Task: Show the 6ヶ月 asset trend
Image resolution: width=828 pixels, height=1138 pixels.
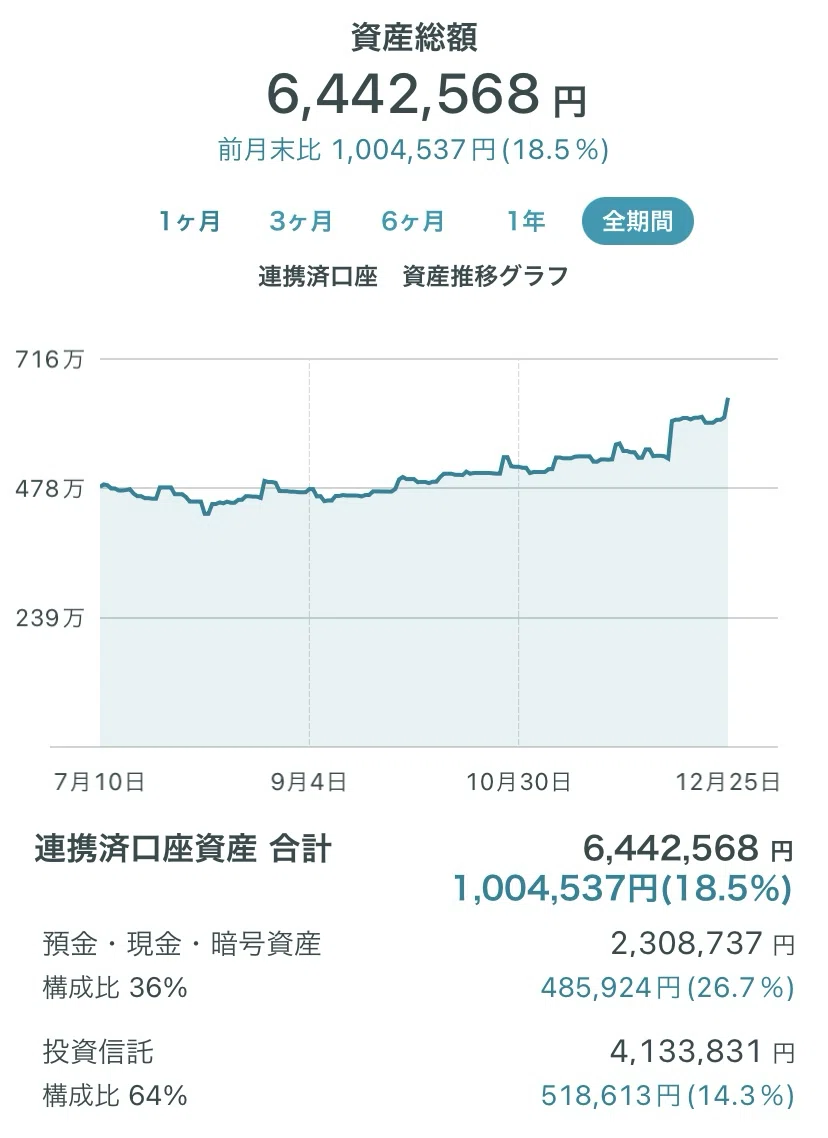Action: 412,221
